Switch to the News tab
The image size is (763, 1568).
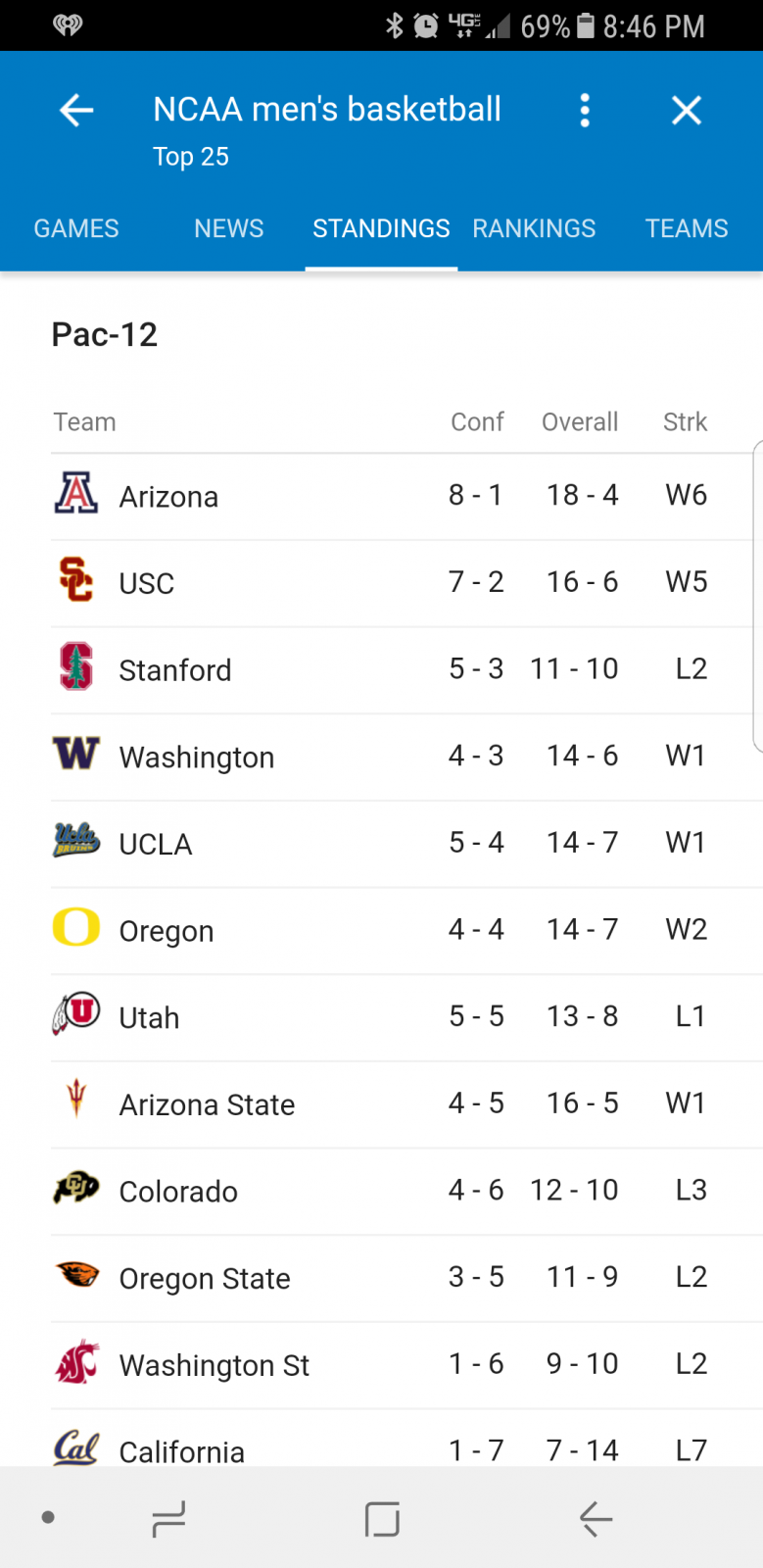pos(229,228)
